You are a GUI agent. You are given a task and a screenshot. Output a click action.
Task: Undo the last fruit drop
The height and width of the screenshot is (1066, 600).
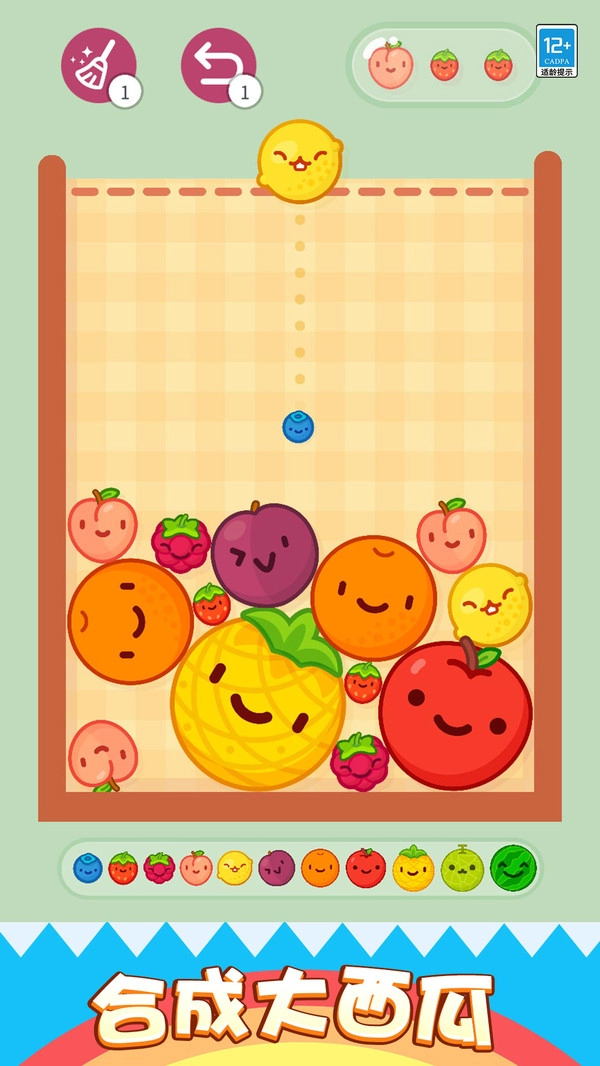218,65
